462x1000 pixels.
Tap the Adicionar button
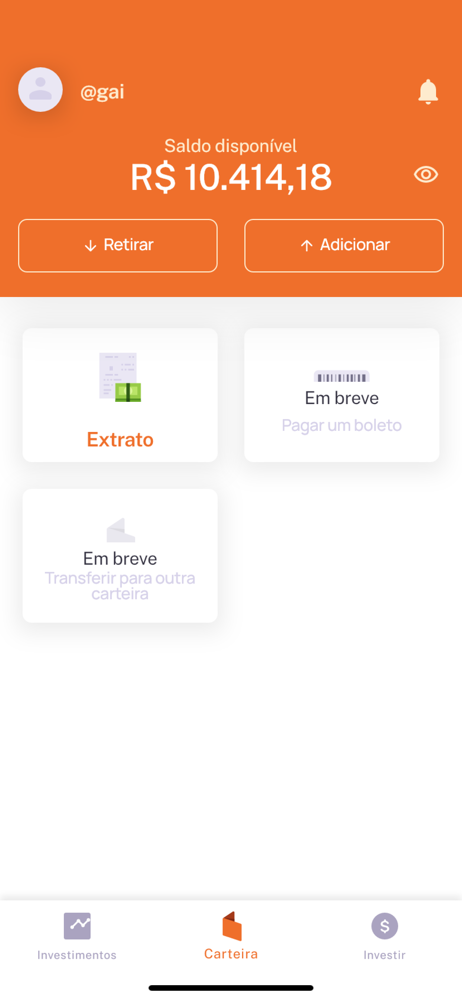pos(344,246)
